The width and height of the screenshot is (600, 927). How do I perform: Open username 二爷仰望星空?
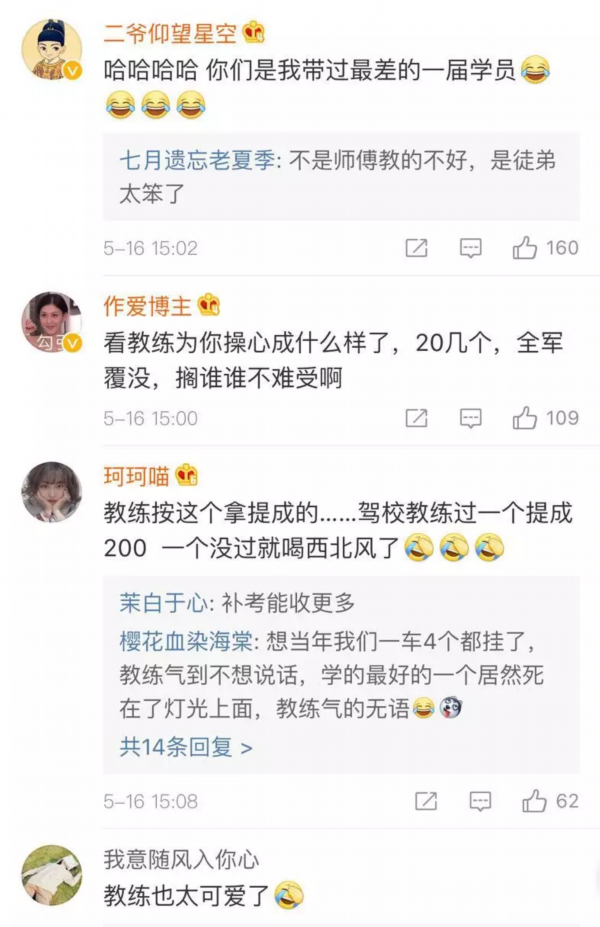pyautogui.click(x=170, y=32)
